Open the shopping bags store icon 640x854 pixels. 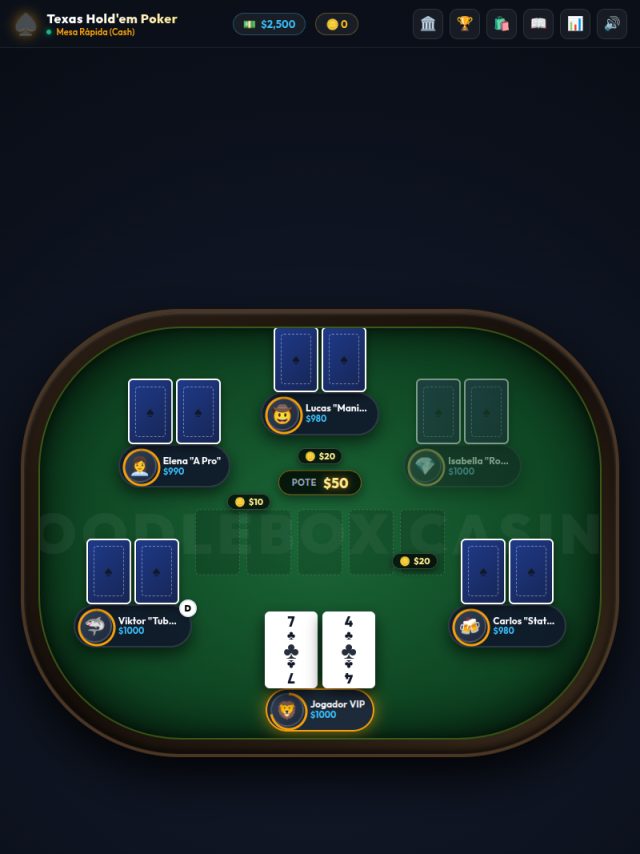point(502,24)
